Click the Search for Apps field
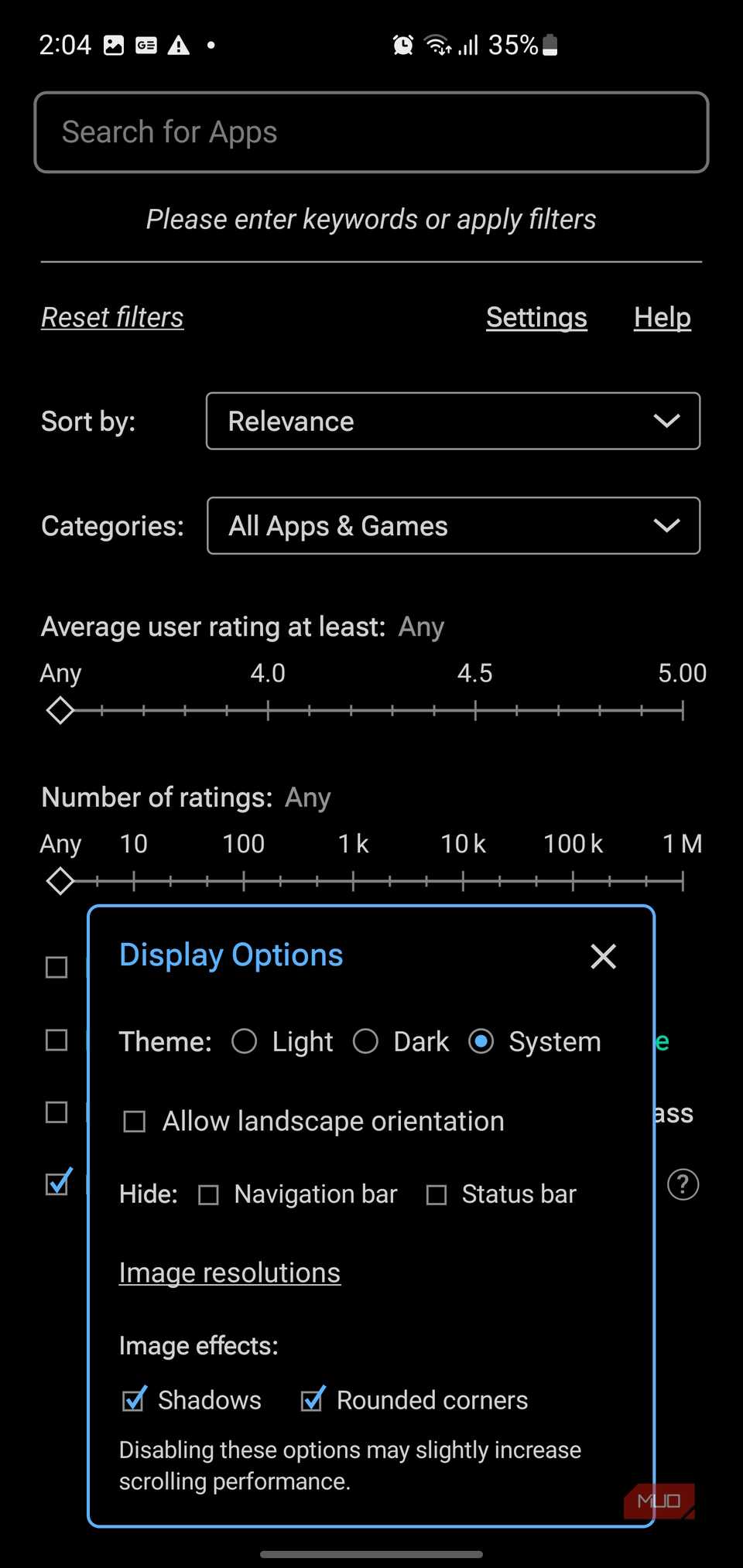The image size is (743, 1568). 371,132
